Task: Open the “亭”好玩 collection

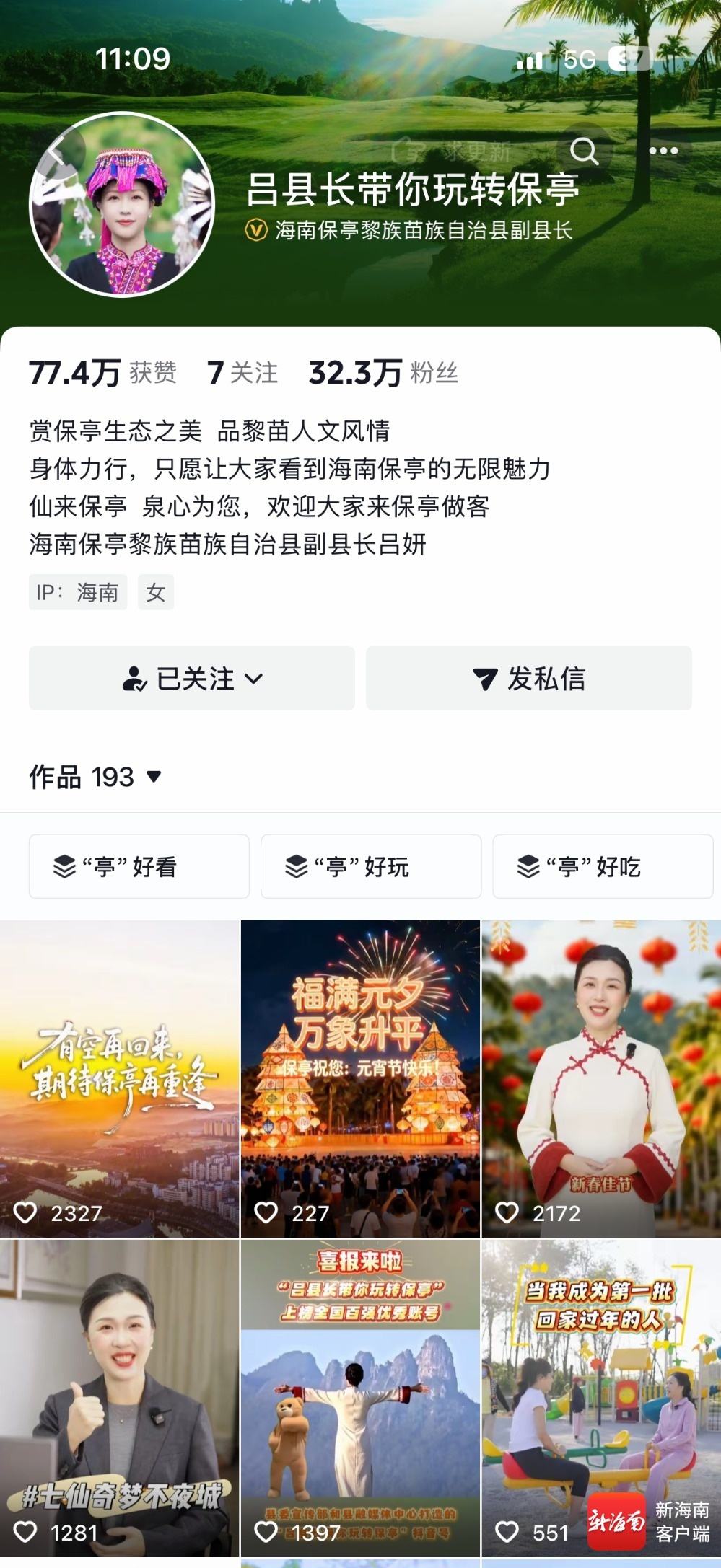Action: (x=370, y=866)
